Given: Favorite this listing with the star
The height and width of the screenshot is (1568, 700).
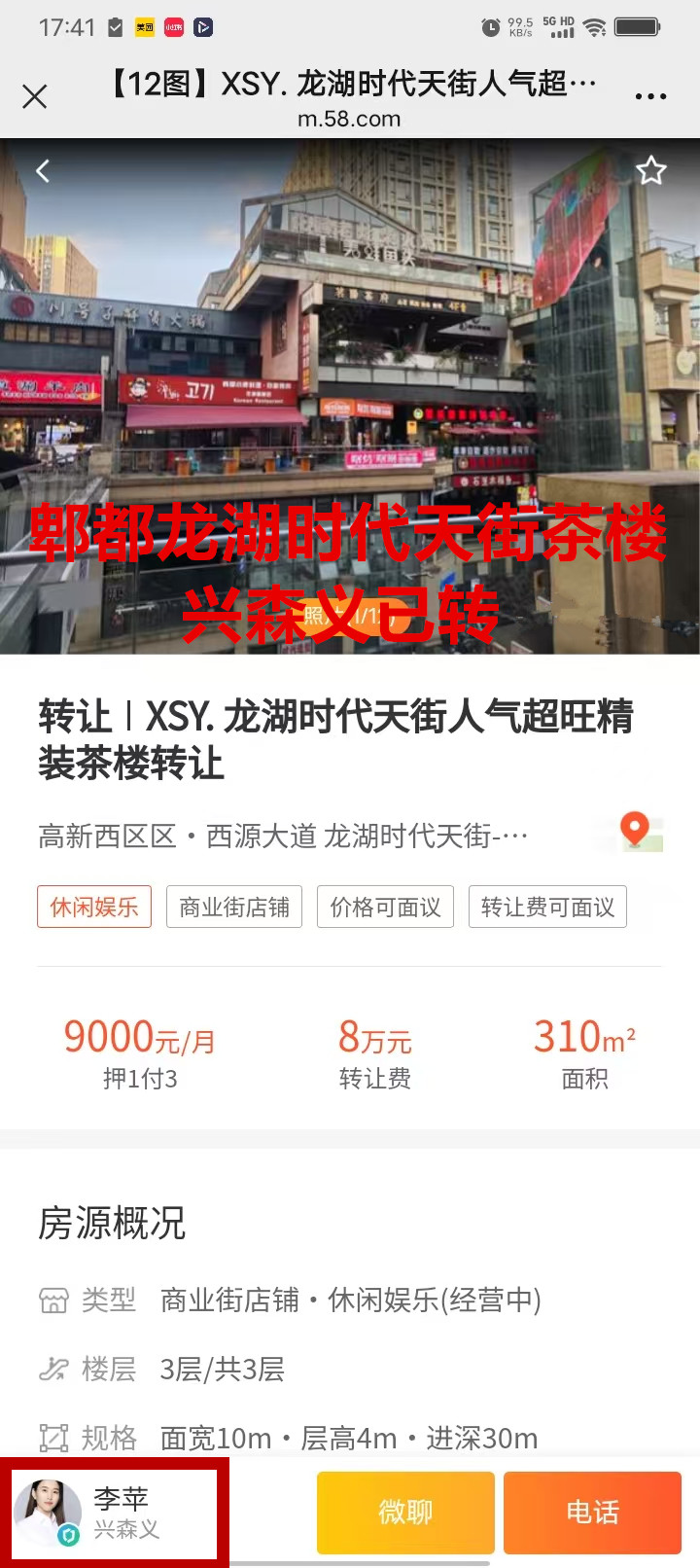Looking at the screenshot, I should pos(650,171).
